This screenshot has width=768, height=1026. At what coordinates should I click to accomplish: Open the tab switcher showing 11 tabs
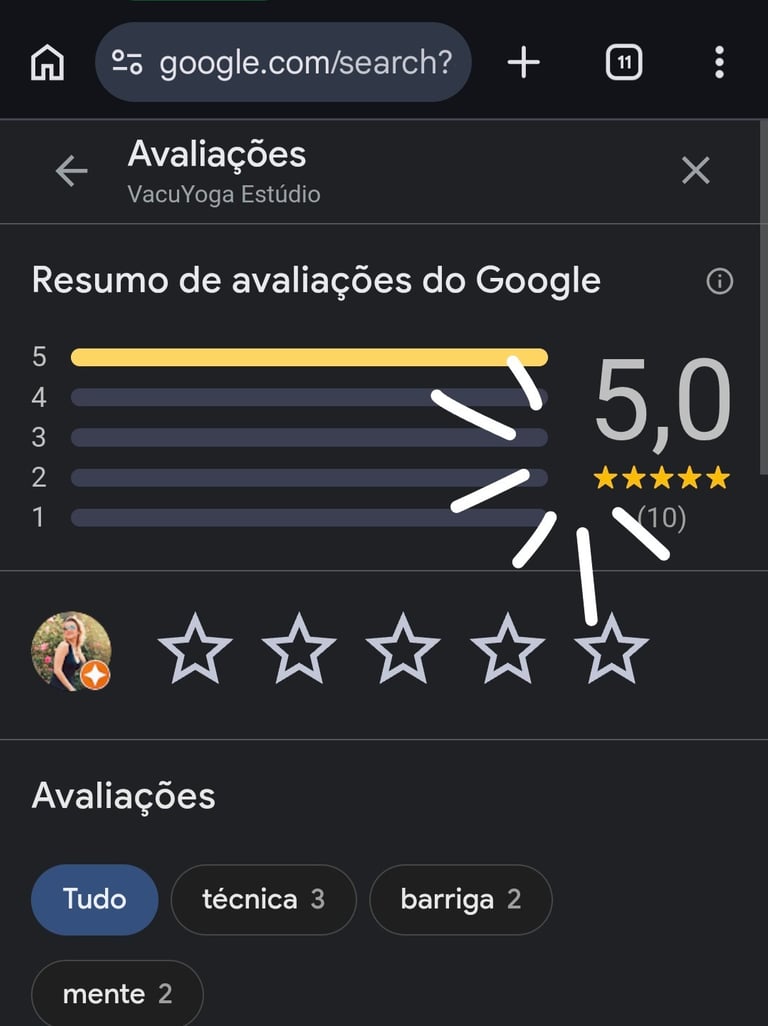point(623,64)
